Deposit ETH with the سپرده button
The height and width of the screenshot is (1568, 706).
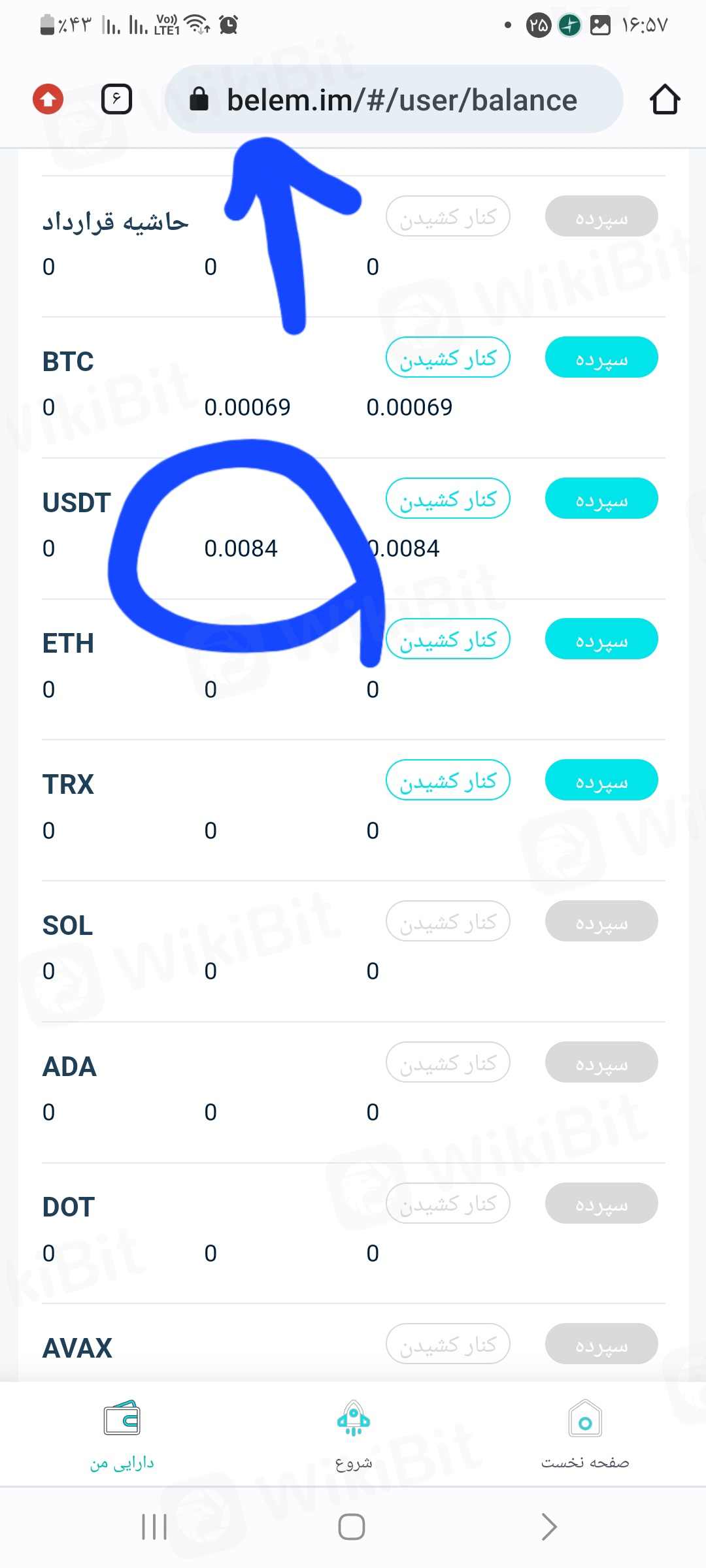(601, 639)
